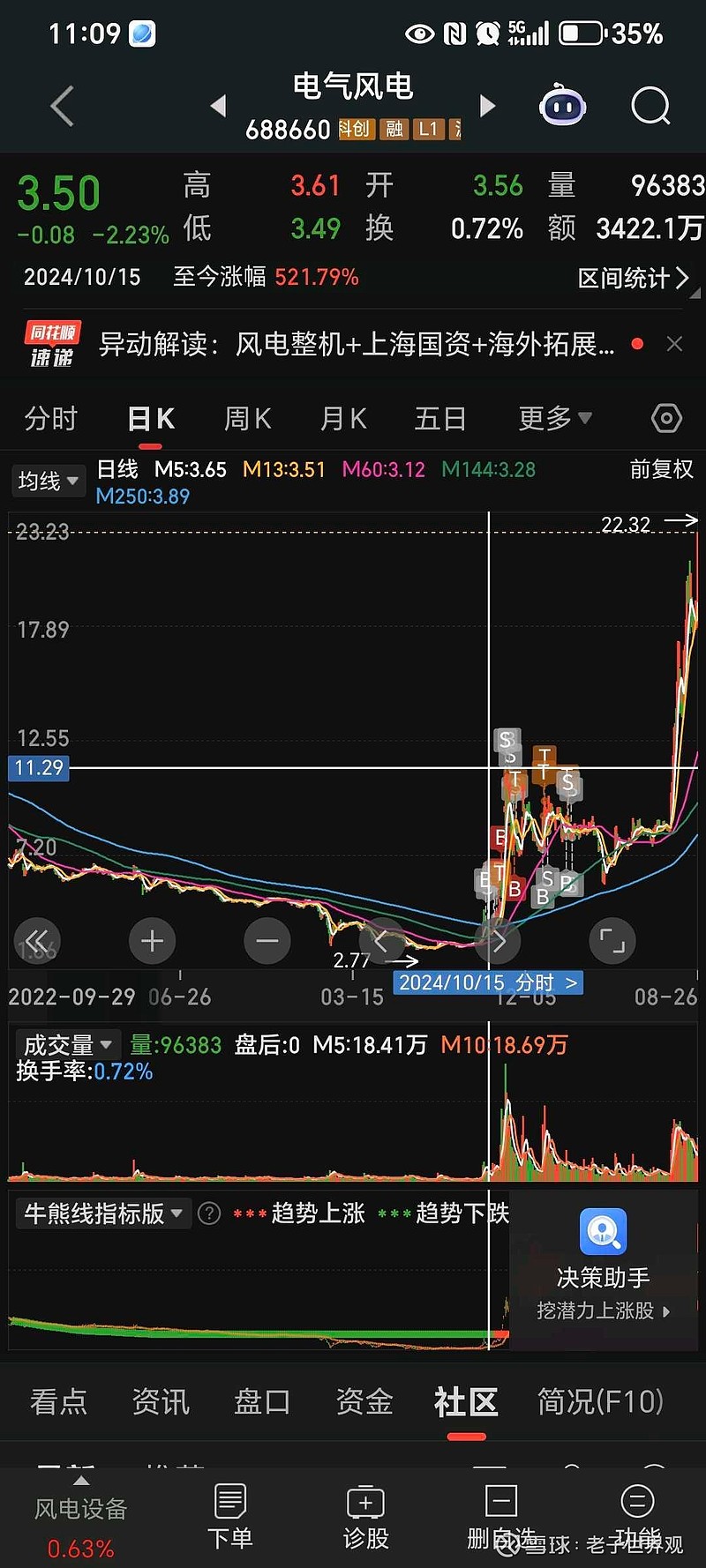The height and width of the screenshot is (1568, 706).
Task: Dismiss the 异动解读 news banner
Action: (674, 344)
